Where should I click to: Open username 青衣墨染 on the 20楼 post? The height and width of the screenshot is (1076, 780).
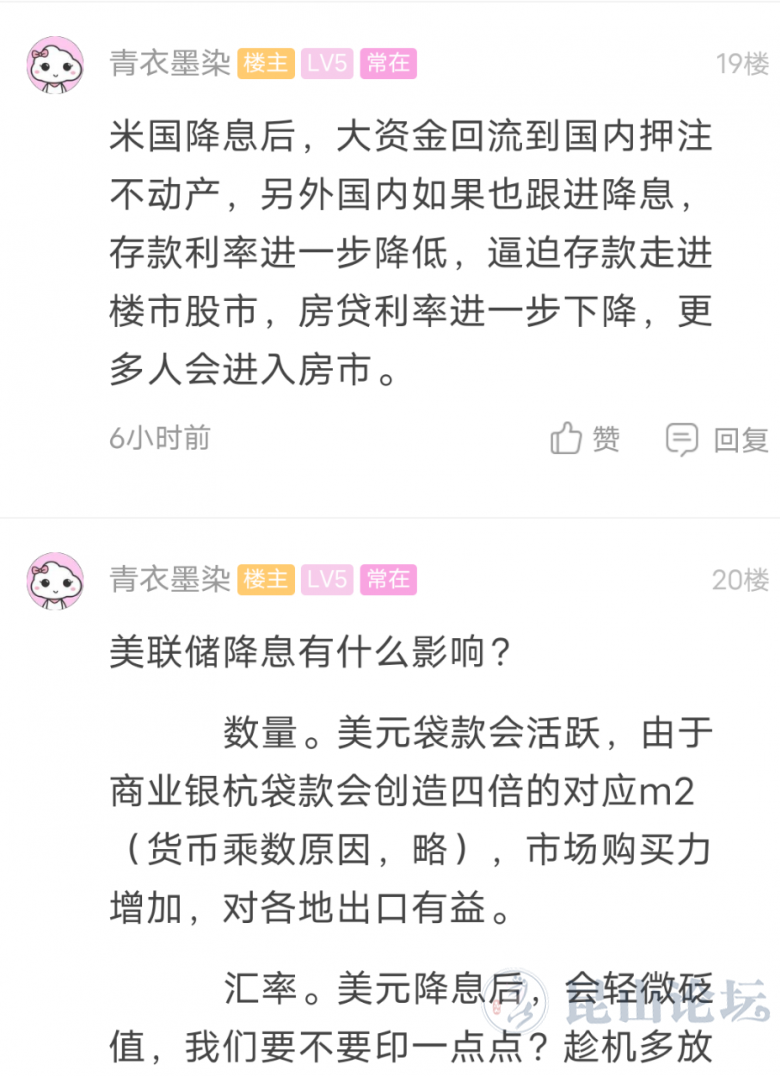[170, 579]
